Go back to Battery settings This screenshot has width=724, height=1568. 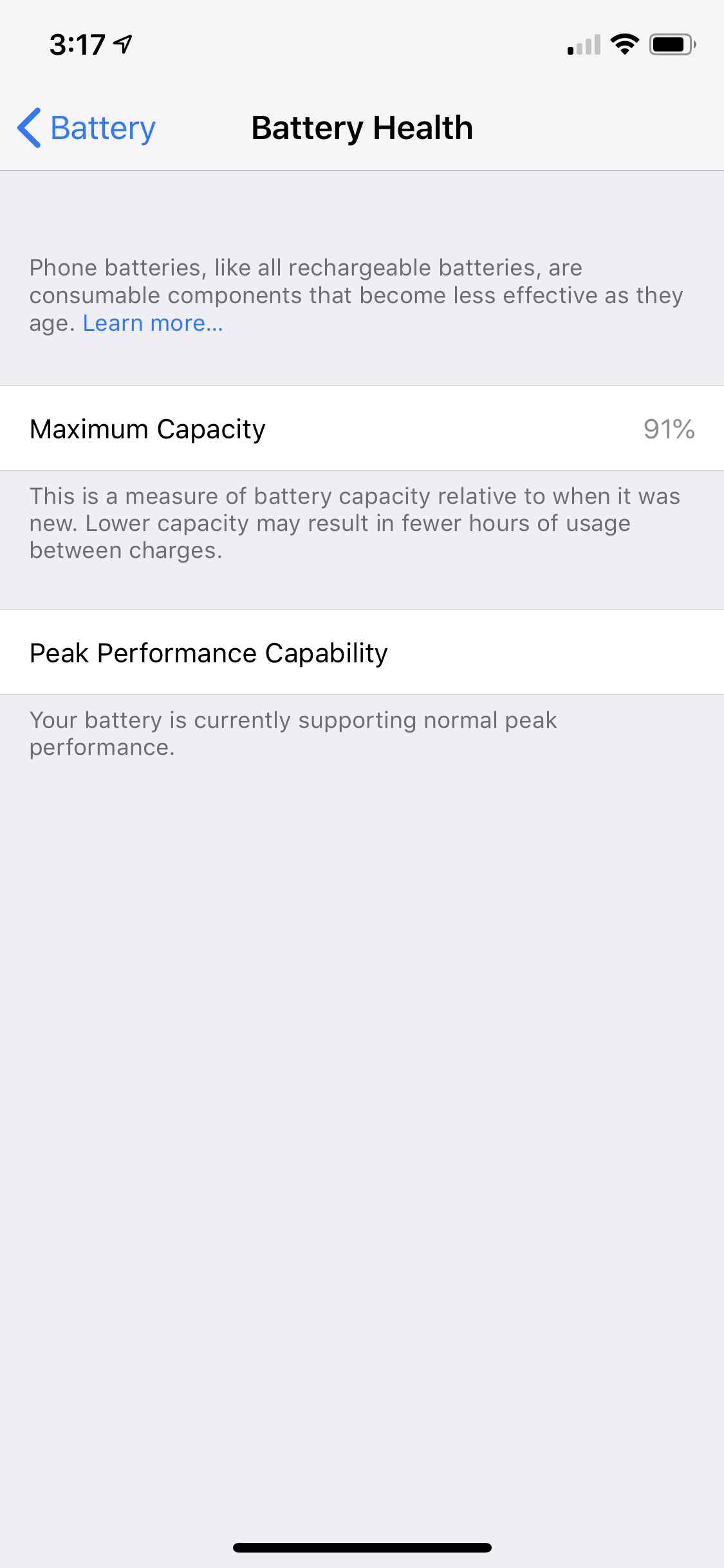[x=86, y=127]
